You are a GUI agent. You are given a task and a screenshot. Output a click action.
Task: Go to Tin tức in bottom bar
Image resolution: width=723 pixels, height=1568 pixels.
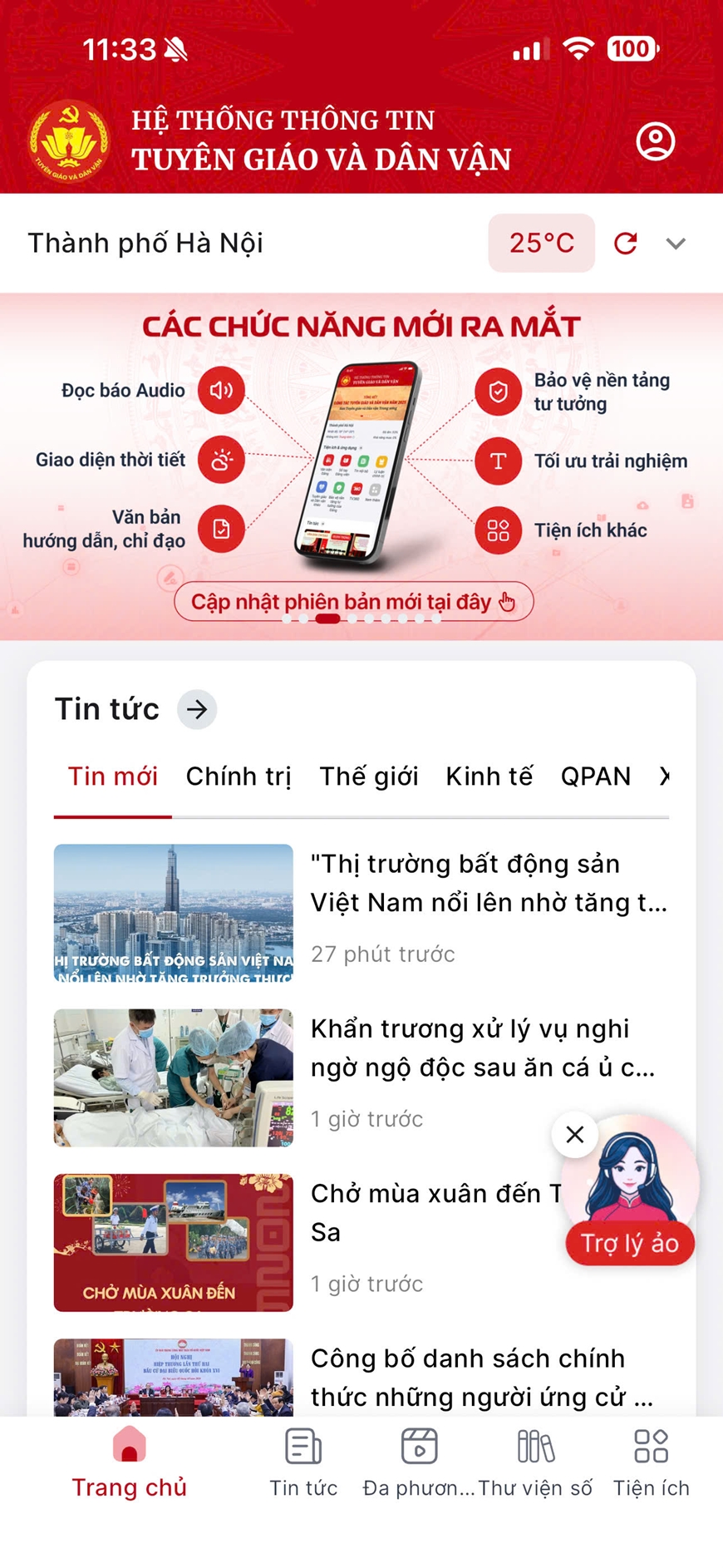pyautogui.click(x=303, y=1460)
